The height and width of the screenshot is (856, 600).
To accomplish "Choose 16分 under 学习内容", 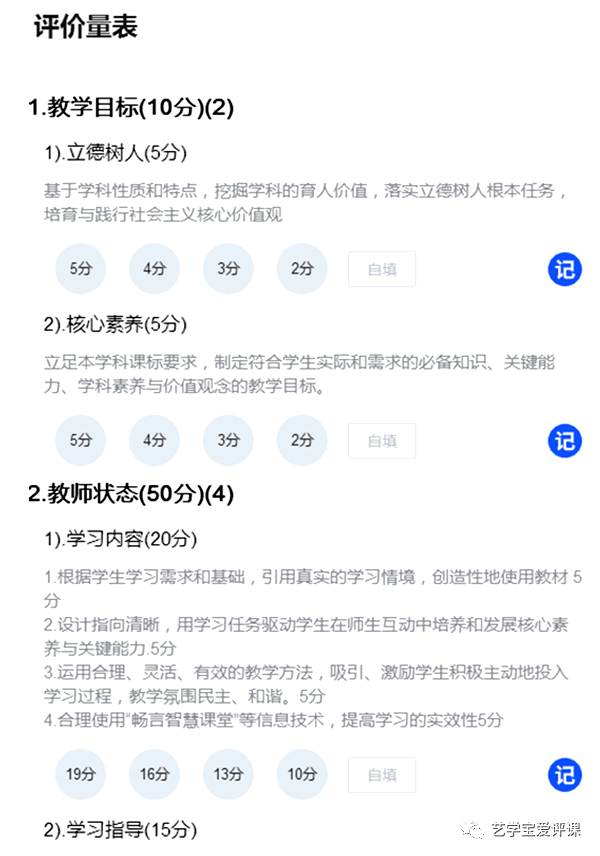I will (x=154, y=775).
